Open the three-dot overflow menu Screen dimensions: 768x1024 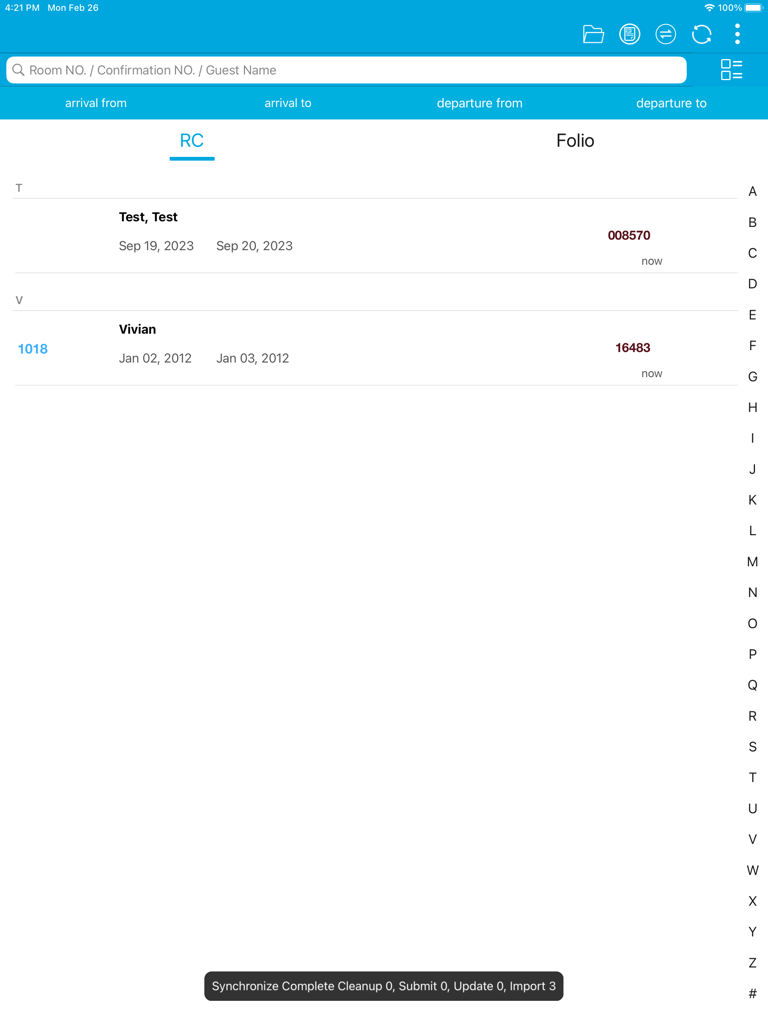[x=737, y=34]
